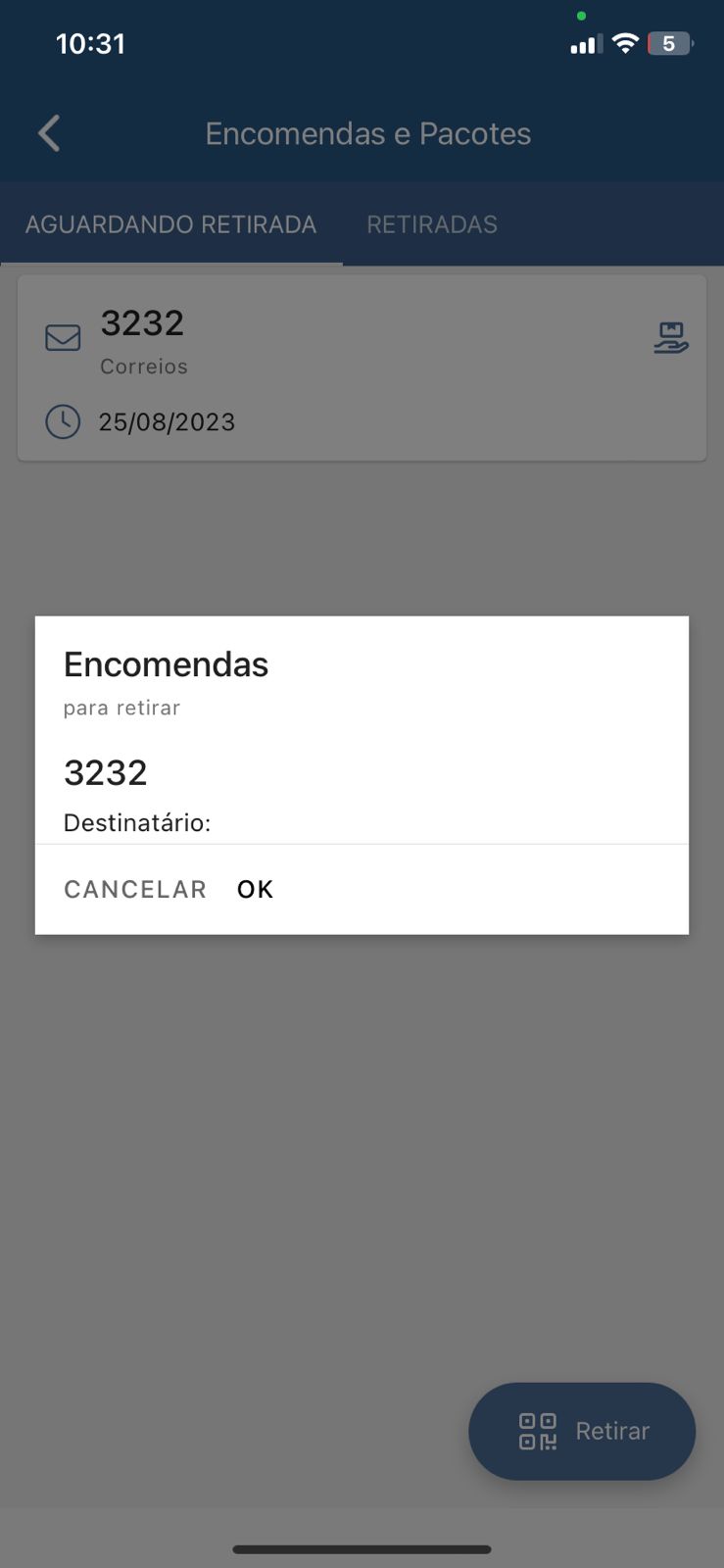724x1568 pixels.
Task: Go back from Encomendas e Pacotes
Action: [49, 133]
